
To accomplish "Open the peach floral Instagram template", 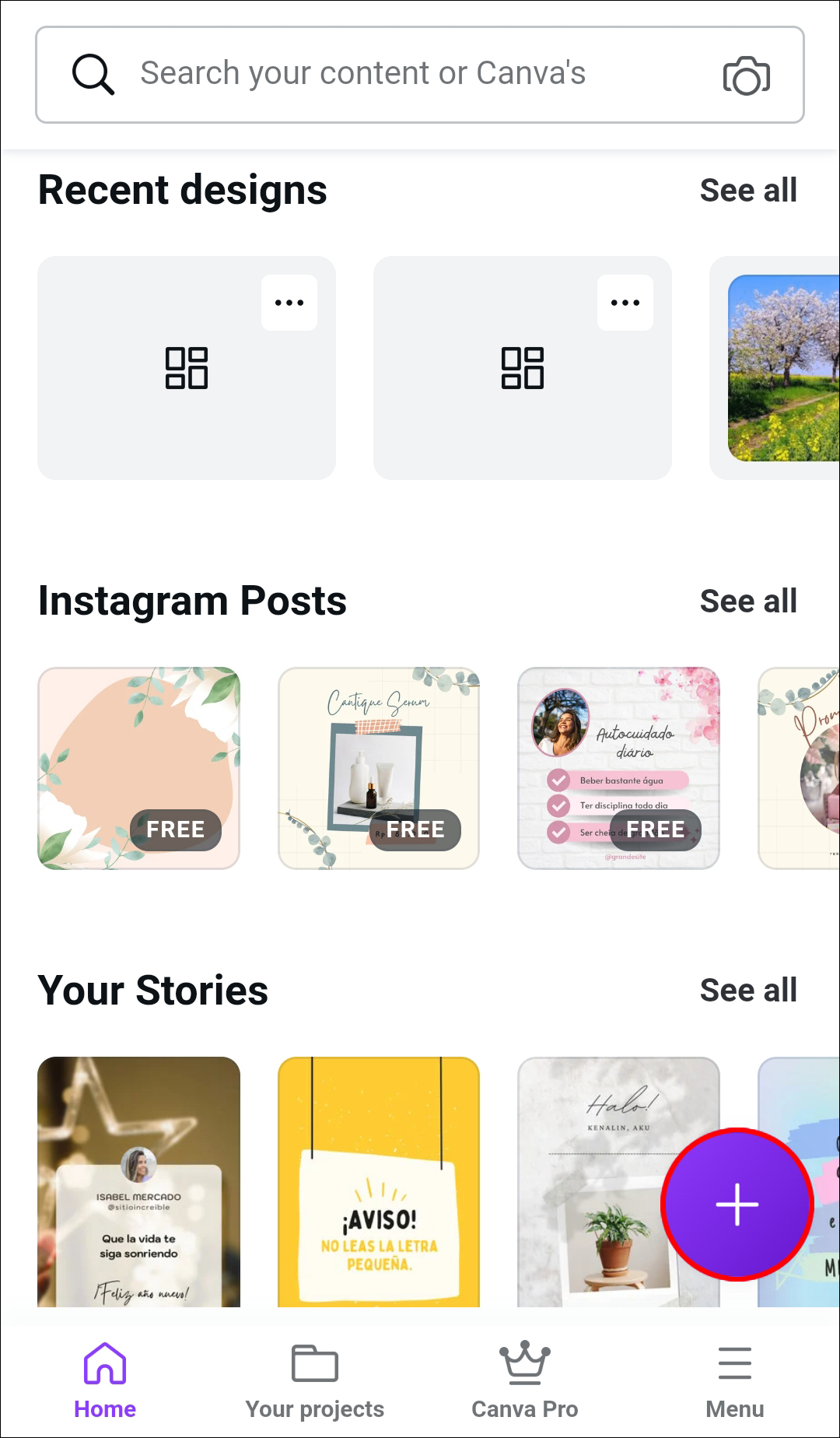I will coord(138,767).
